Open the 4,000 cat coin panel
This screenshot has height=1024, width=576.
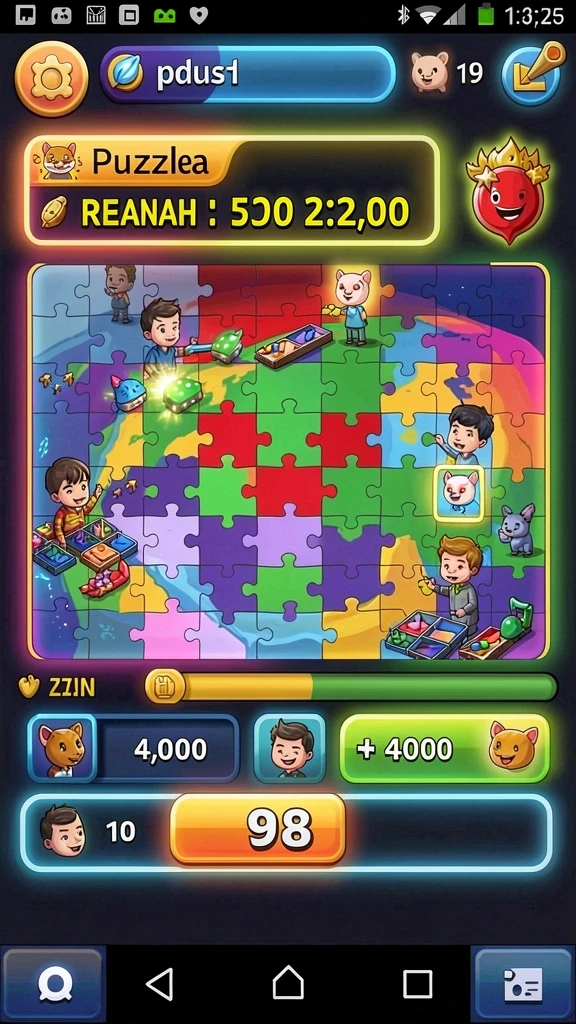133,748
